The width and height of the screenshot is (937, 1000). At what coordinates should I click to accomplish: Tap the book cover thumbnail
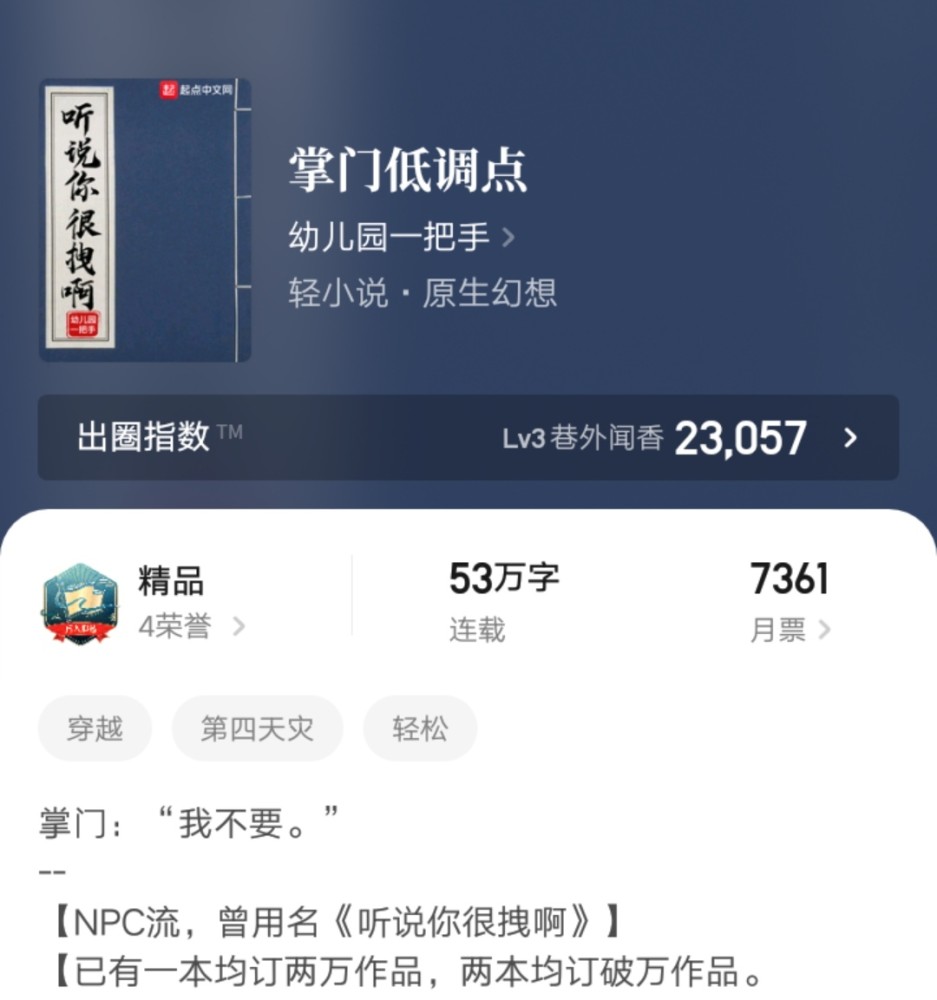tap(145, 220)
